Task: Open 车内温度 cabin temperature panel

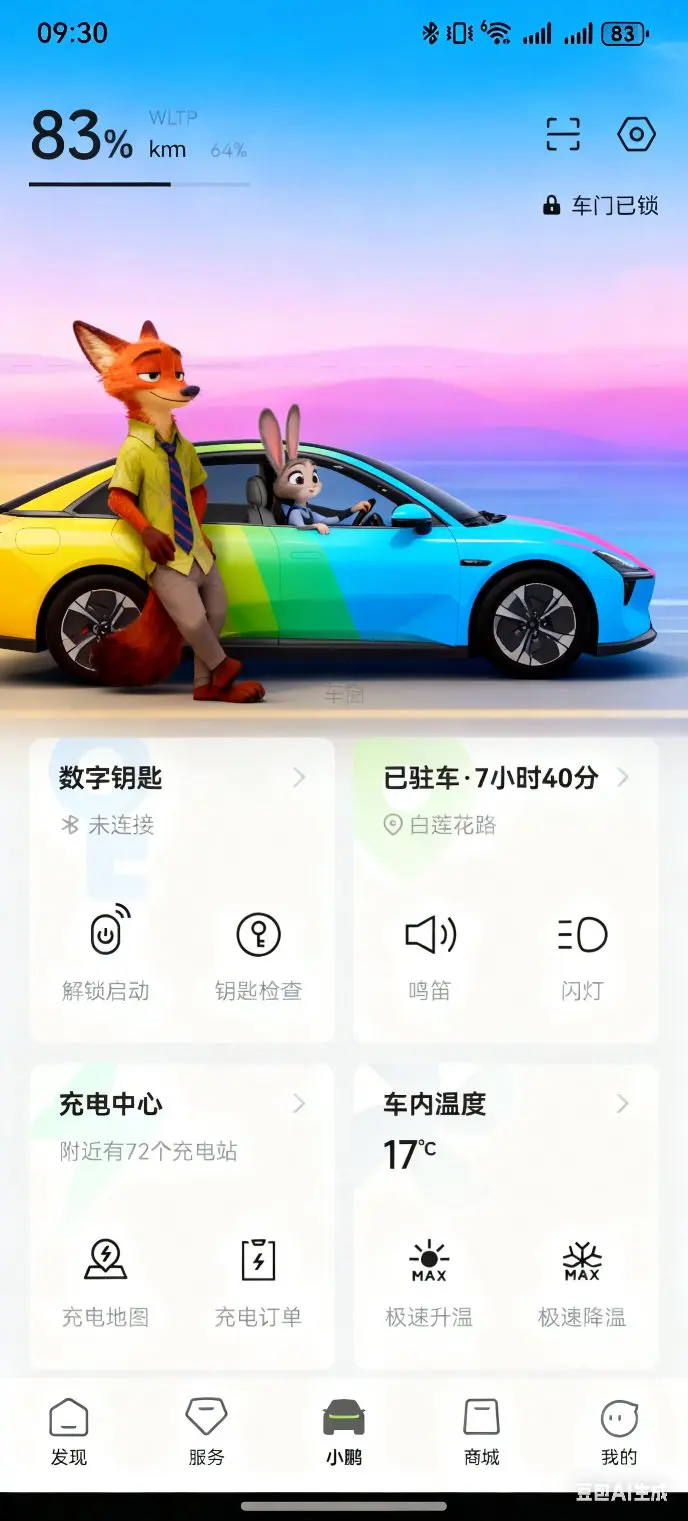Action: (506, 1104)
